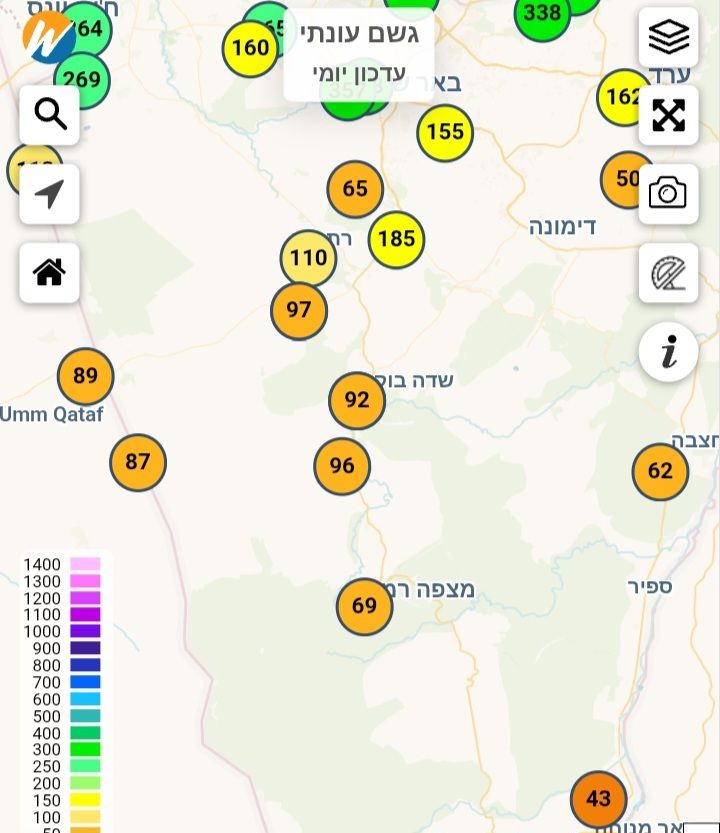The width and height of the screenshot is (720, 833).
Task: Show the information panel
Action: click(x=668, y=351)
